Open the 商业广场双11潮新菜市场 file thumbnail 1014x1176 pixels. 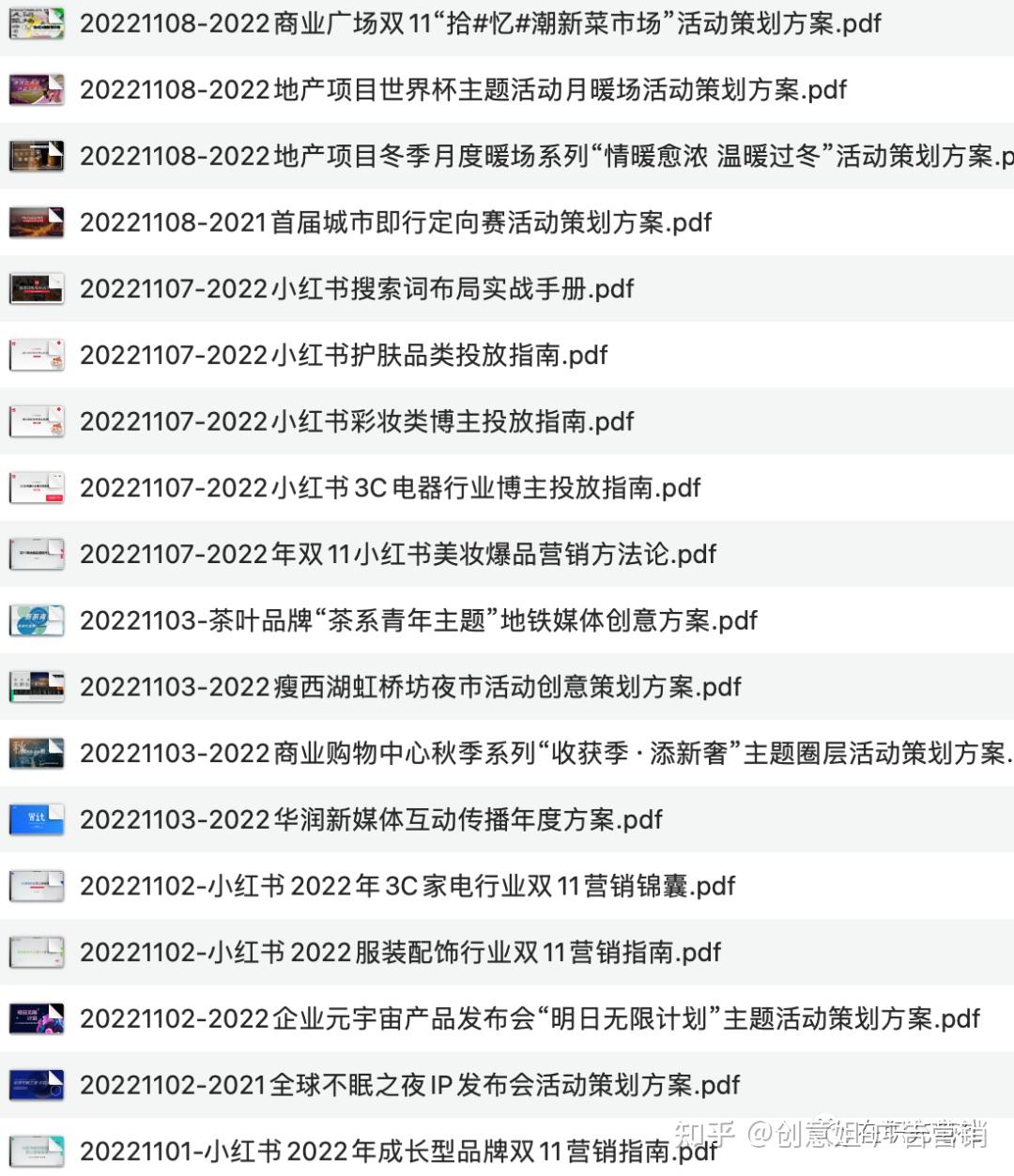coord(36,23)
